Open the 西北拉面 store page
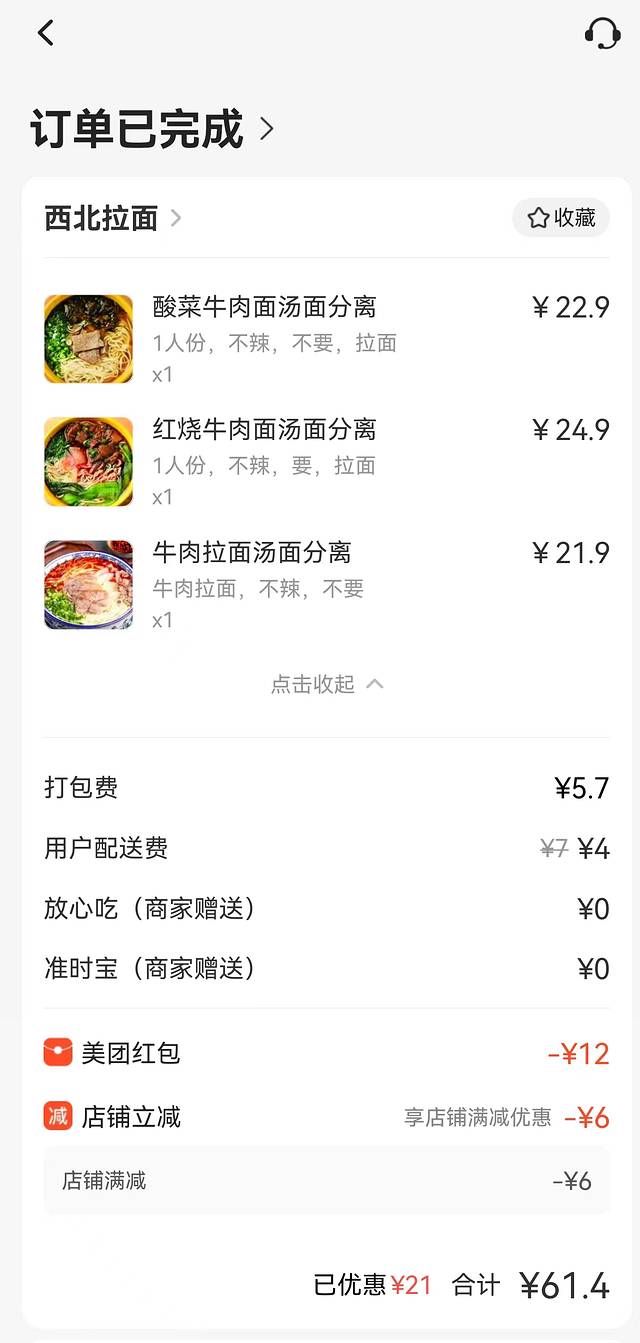640x1343 pixels. point(112,218)
